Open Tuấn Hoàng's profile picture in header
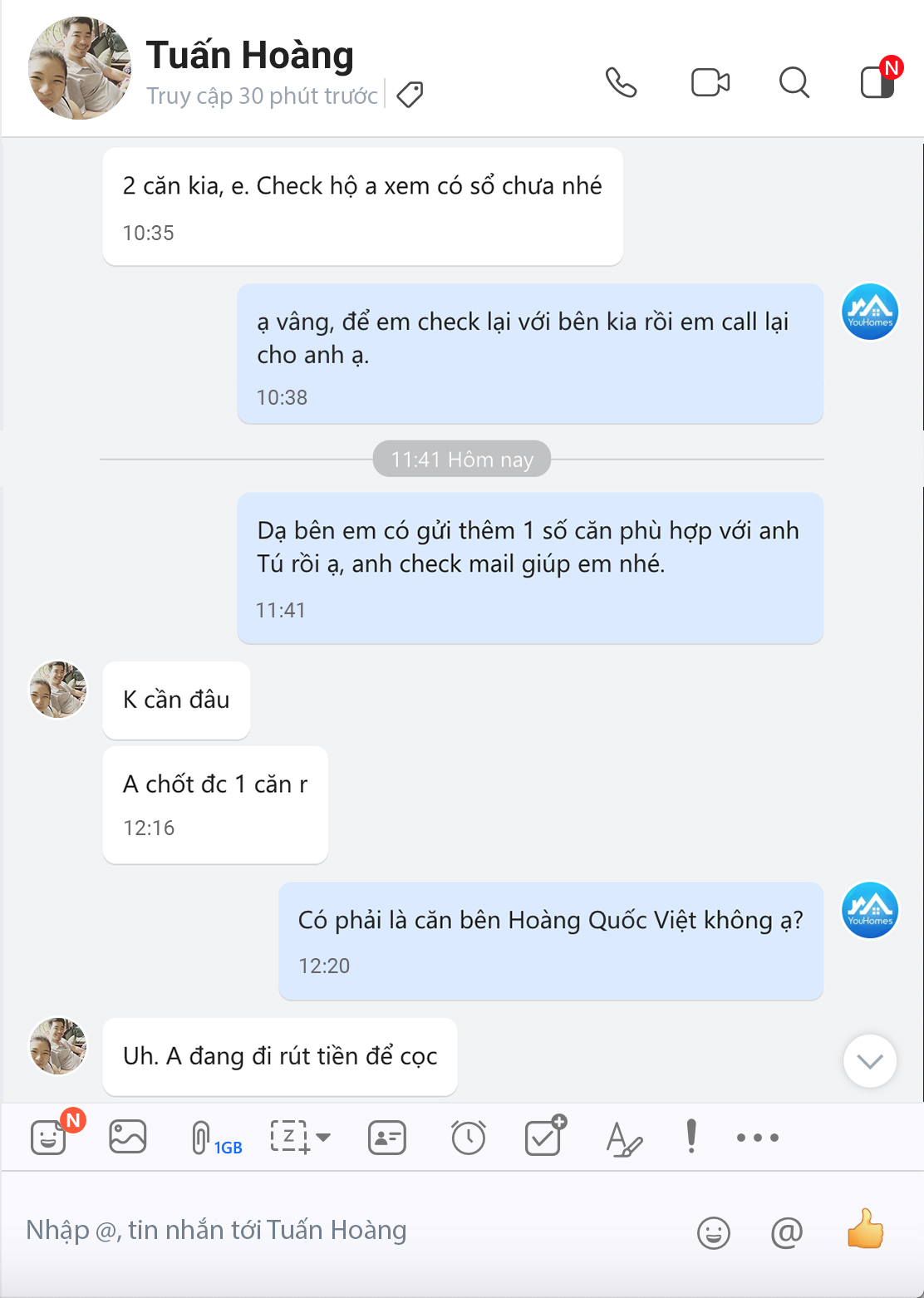This screenshot has width=924, height=1298. (80, 68)
